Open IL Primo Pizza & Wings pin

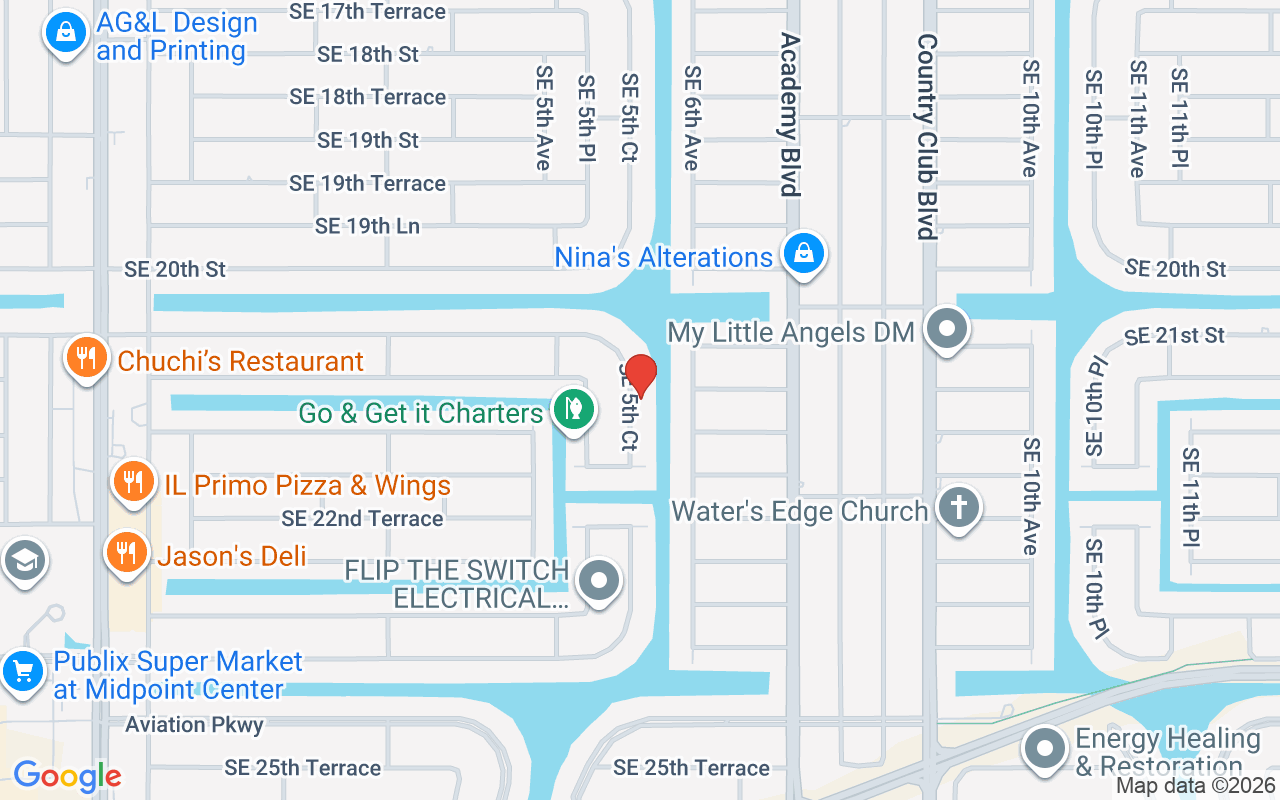[x=131, y=482]
